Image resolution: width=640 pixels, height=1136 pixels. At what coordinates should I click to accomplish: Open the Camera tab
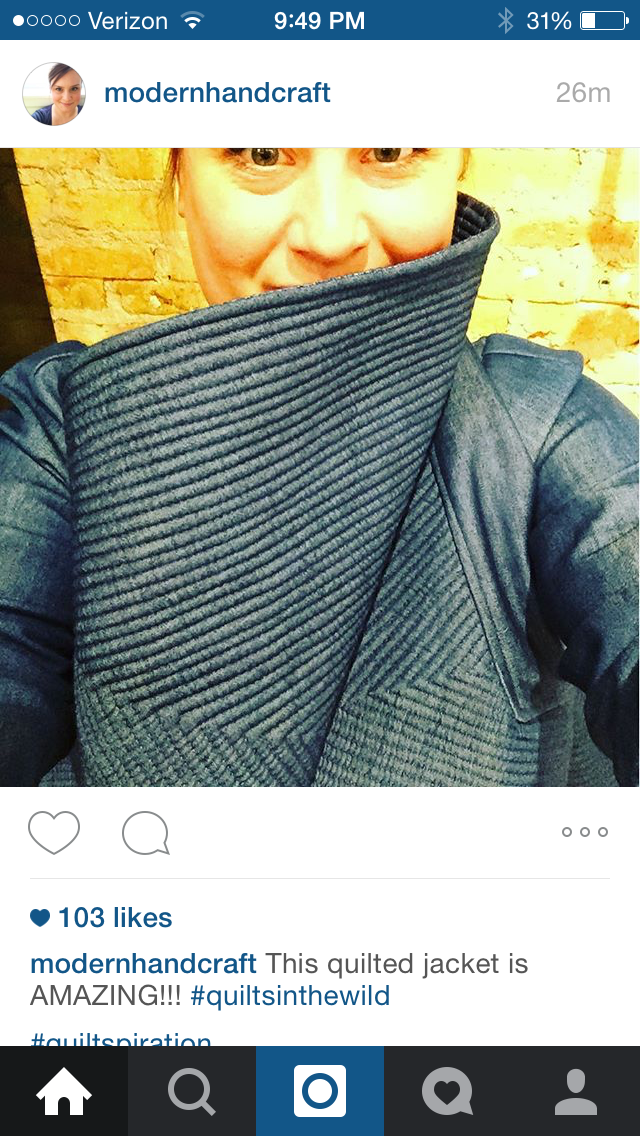[320, 1091]
